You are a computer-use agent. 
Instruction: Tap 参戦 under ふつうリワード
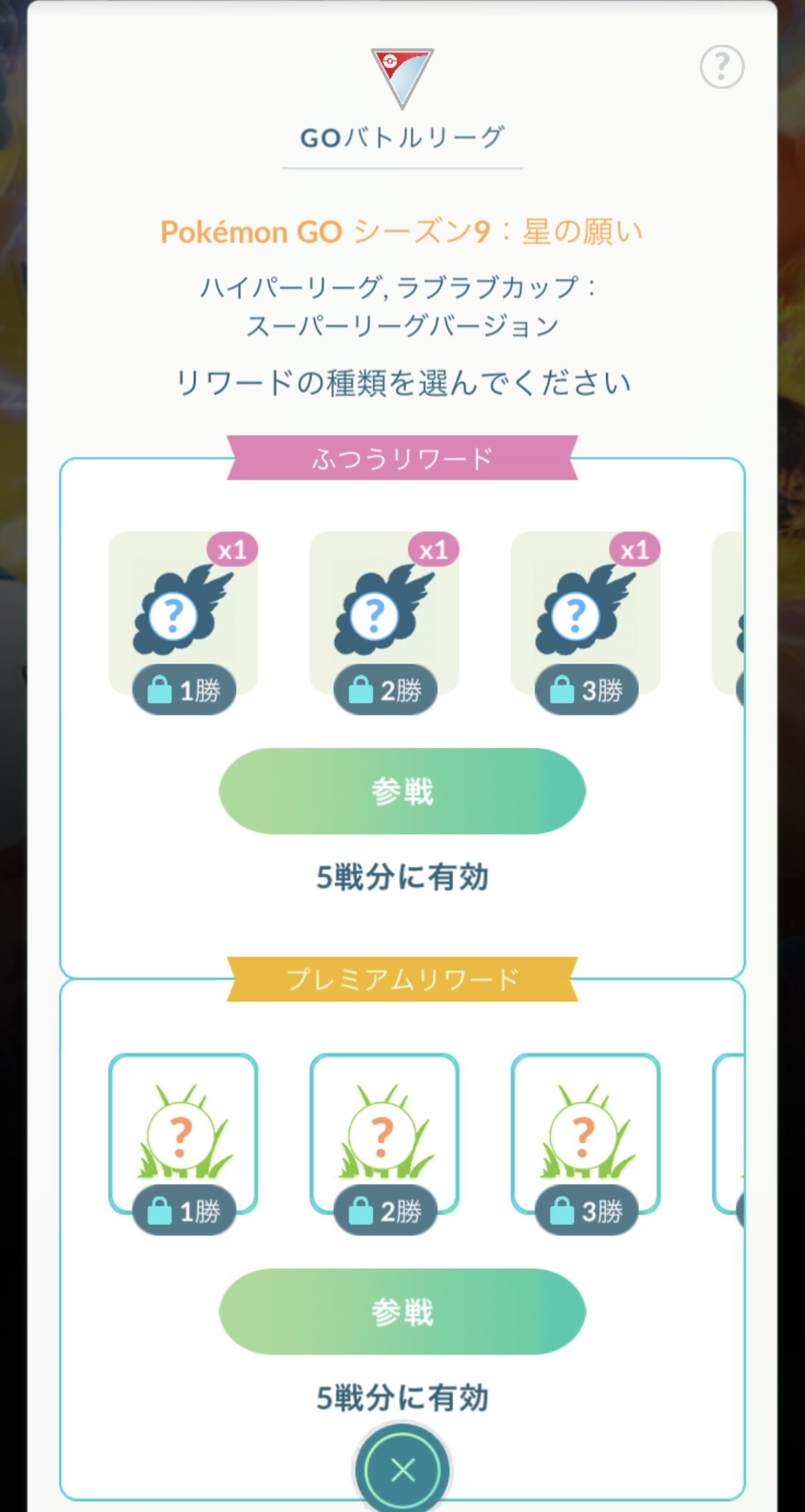pyautogui.click(x=402, y=791)
